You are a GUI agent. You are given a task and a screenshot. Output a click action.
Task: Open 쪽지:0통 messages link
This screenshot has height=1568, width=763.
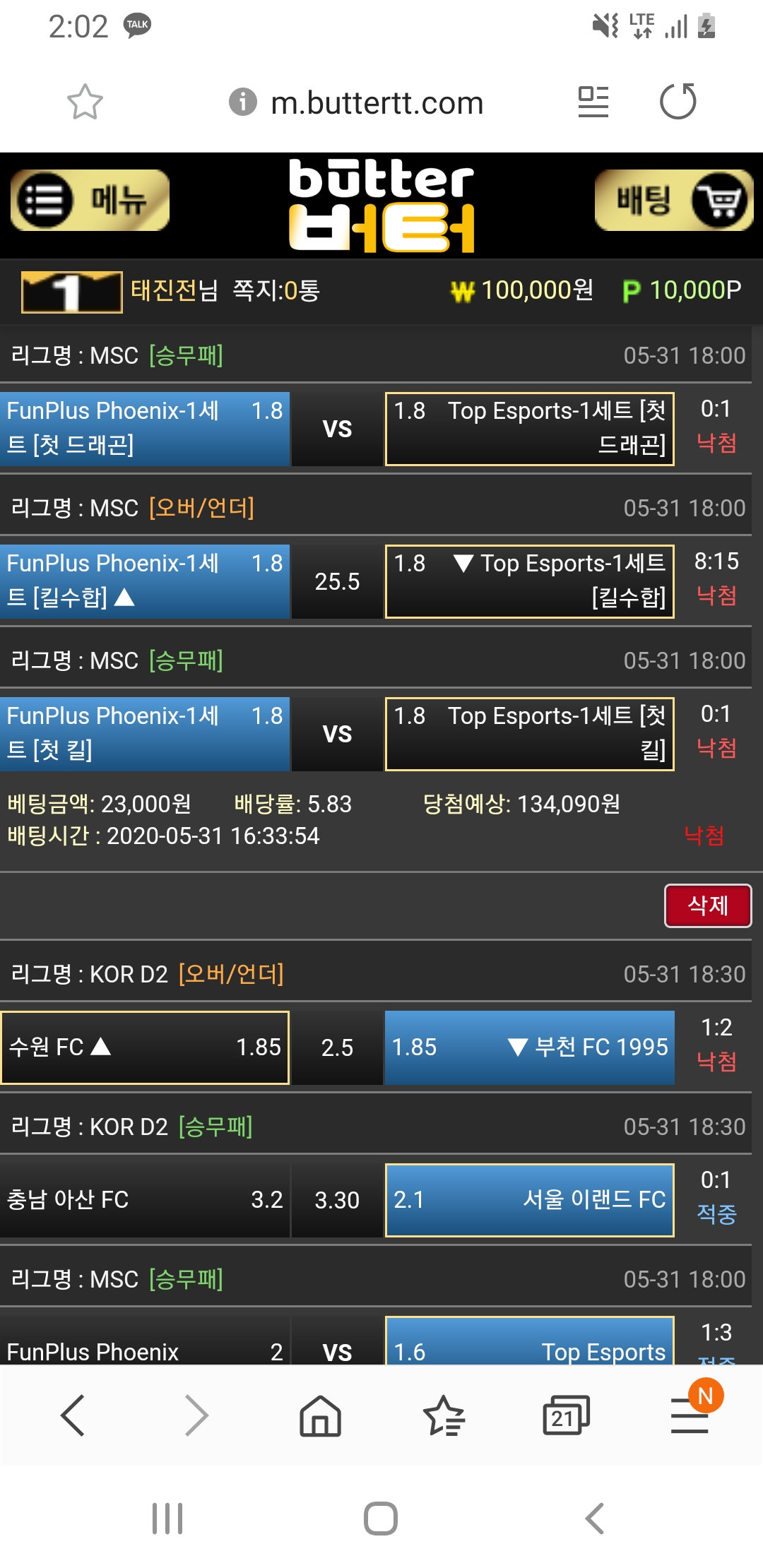(x=276, y=290)
